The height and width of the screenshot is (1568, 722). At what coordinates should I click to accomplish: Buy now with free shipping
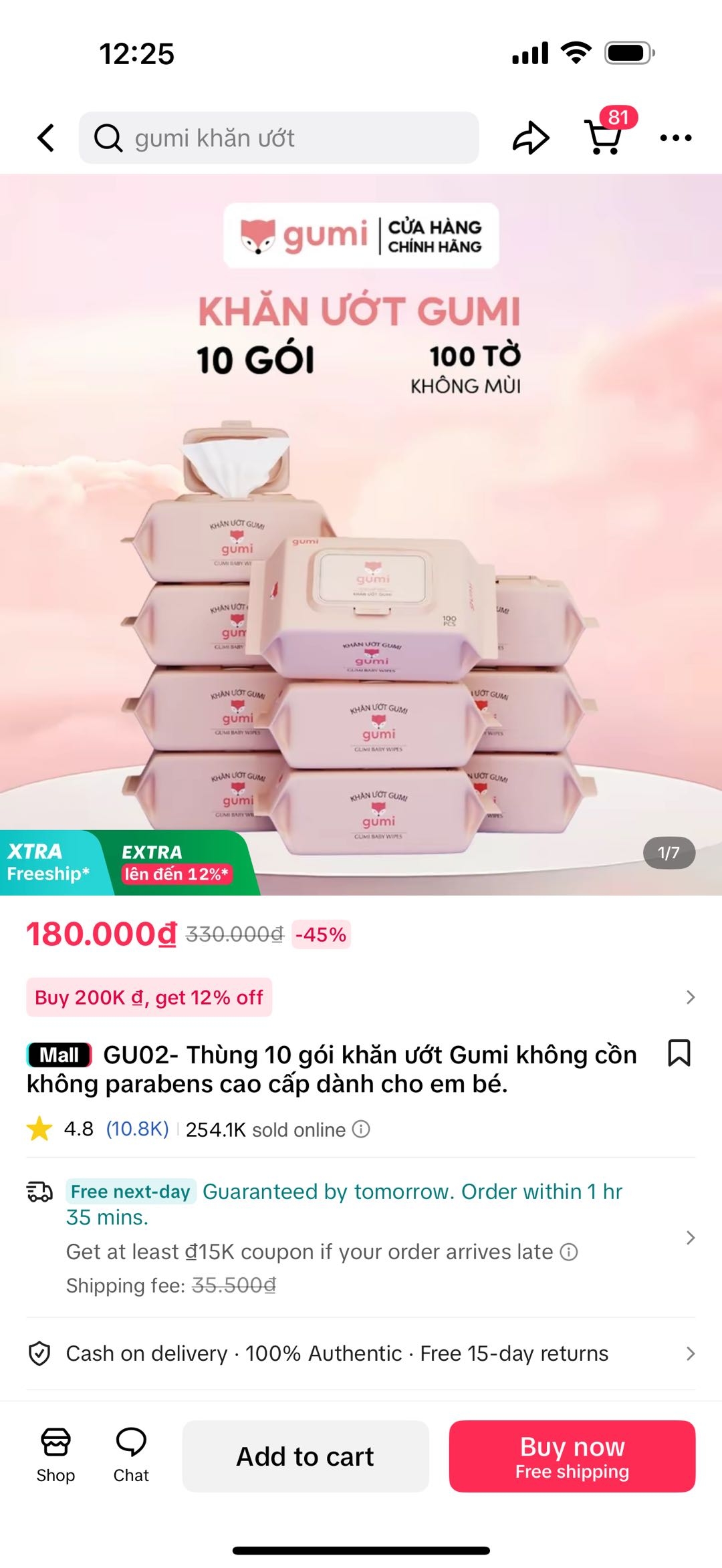point(572,1456)
